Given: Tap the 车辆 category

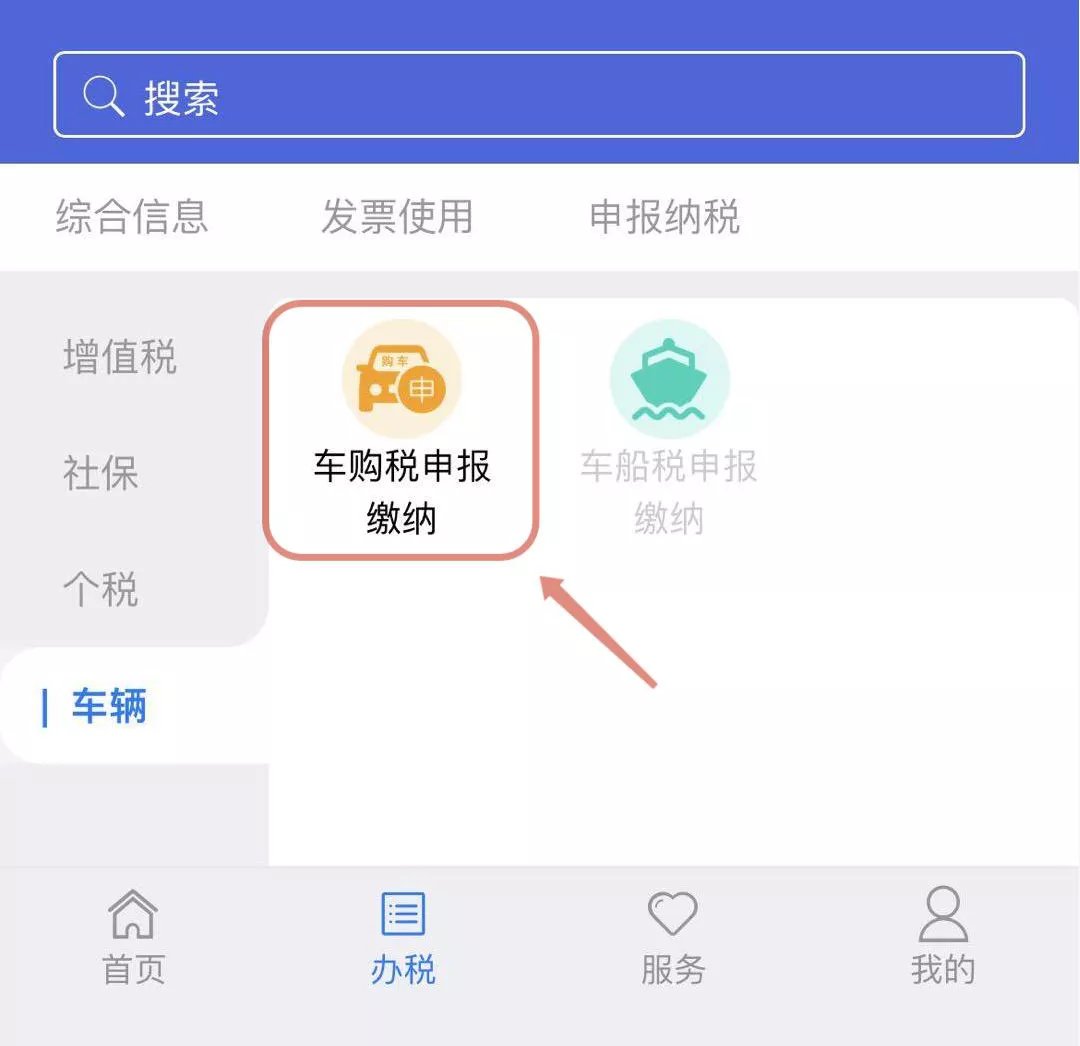Looking at the screenshot, I should (109, 706).
